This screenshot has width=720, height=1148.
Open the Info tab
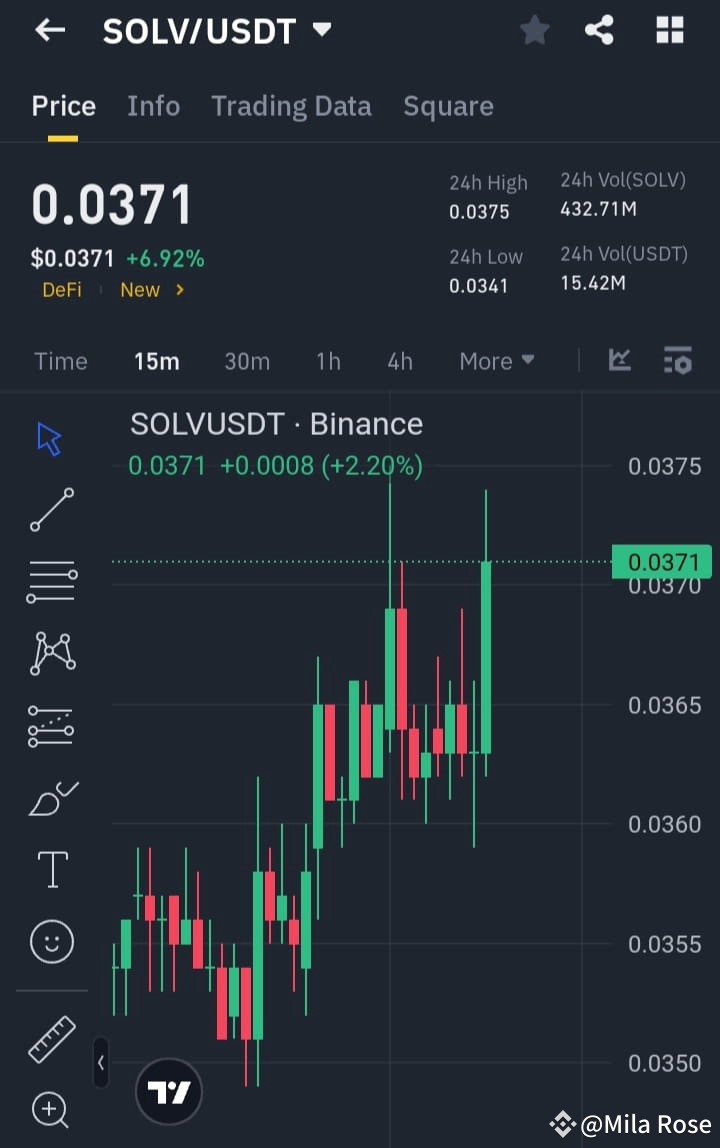click(x=153, y=105)
